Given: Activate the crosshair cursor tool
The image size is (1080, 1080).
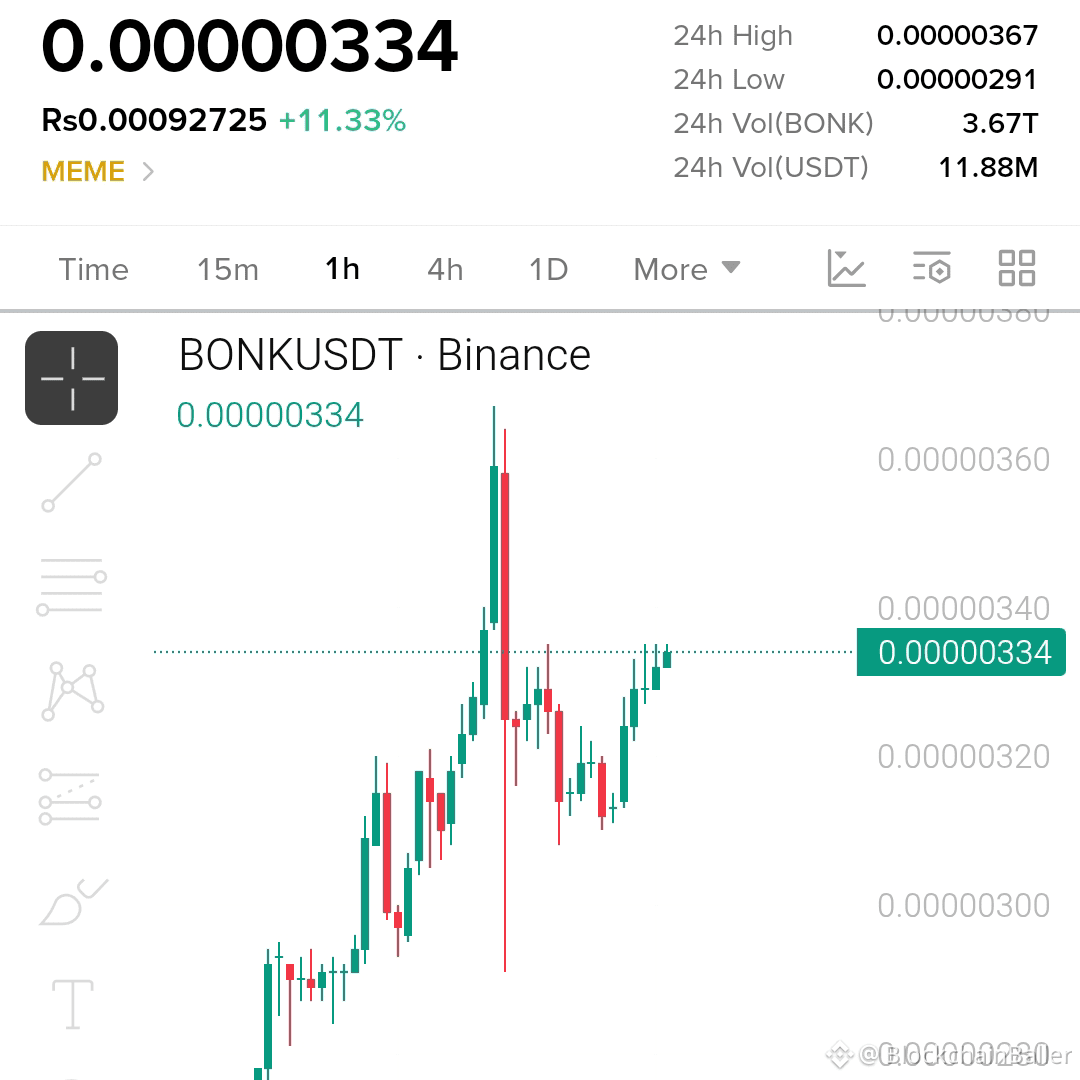Looking at the screenshot, I should point(72,378).
